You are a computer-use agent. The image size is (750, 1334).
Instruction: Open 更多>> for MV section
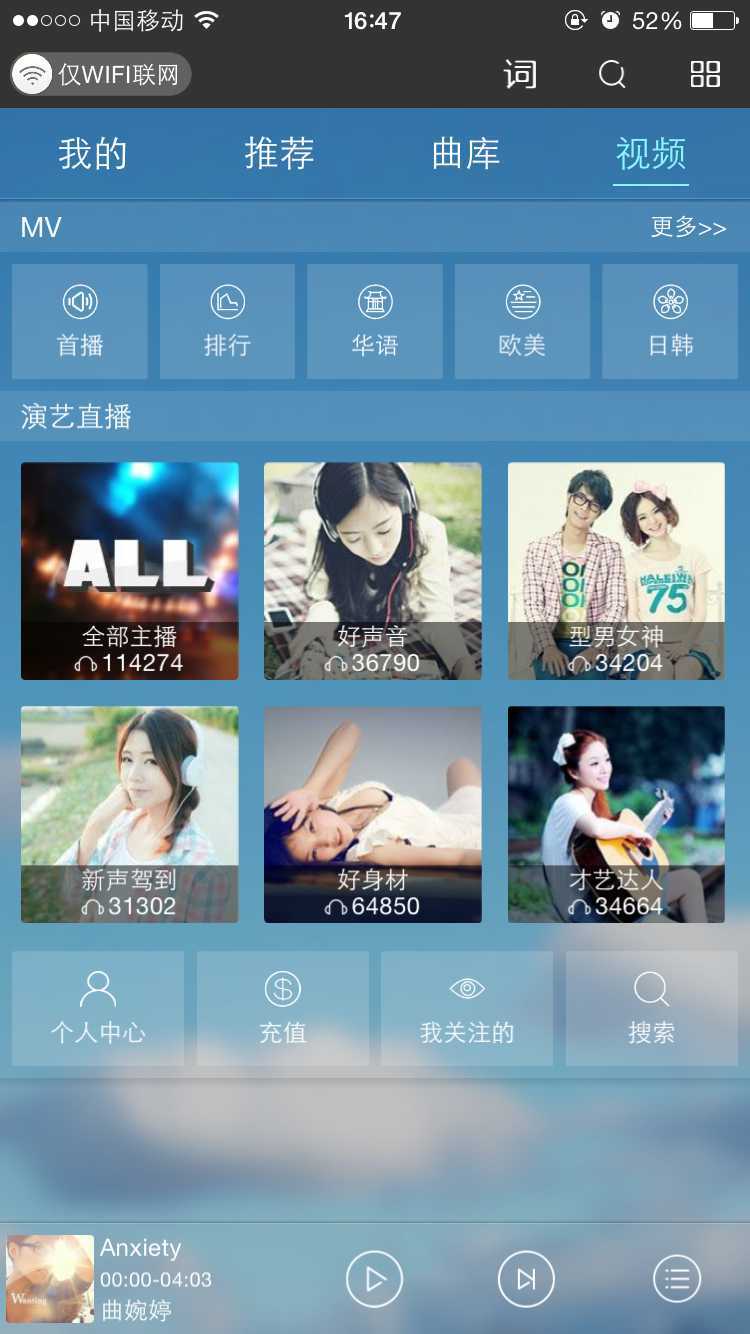pos(688,228)
